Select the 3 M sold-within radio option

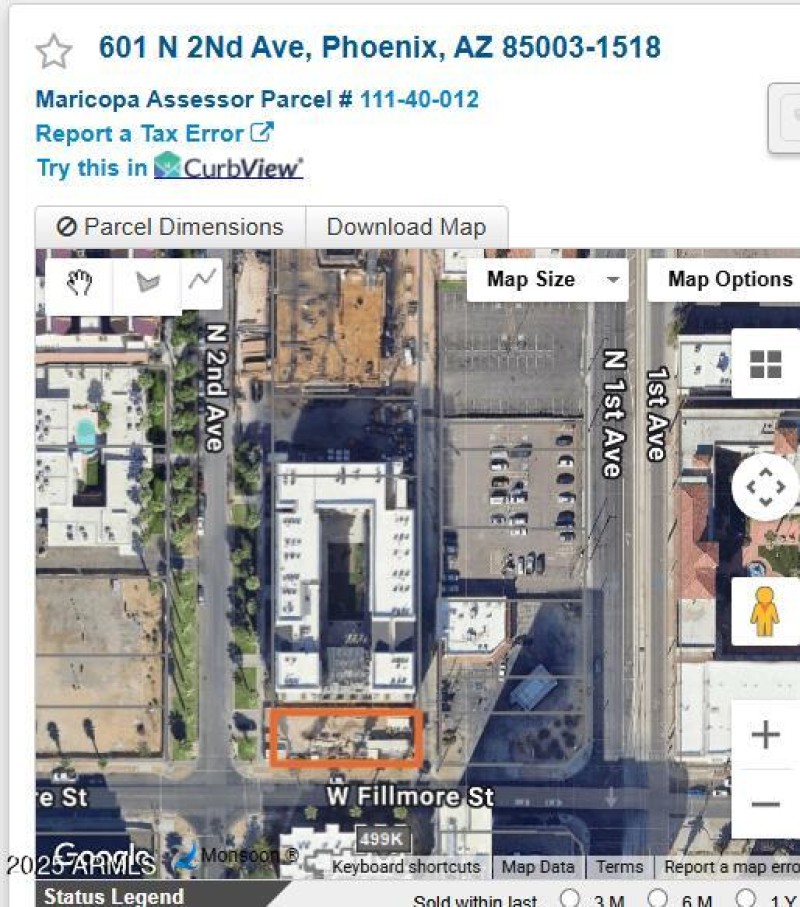click(x=571, y=898)
